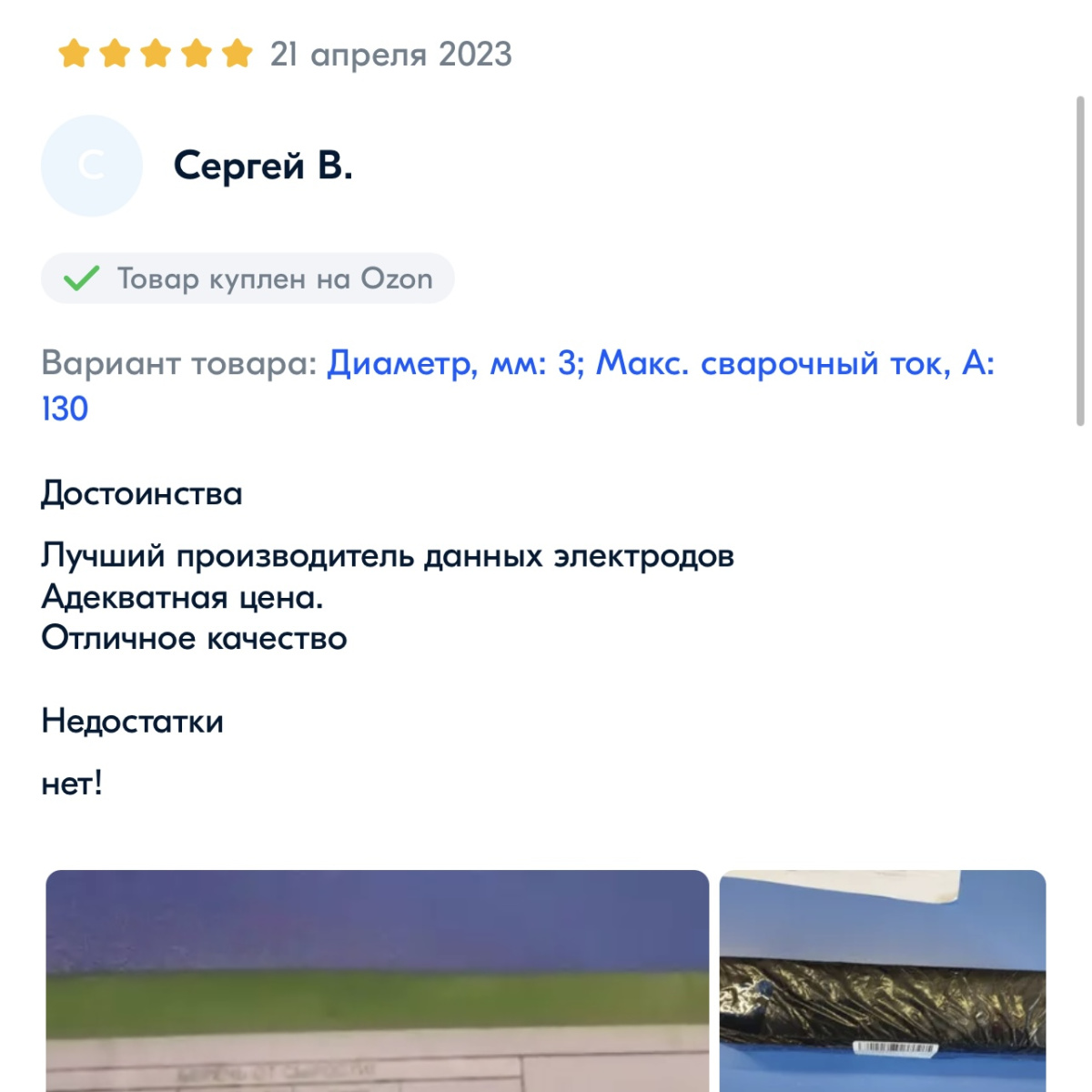
Task: Open the first review photo with document
Action: 377,981
